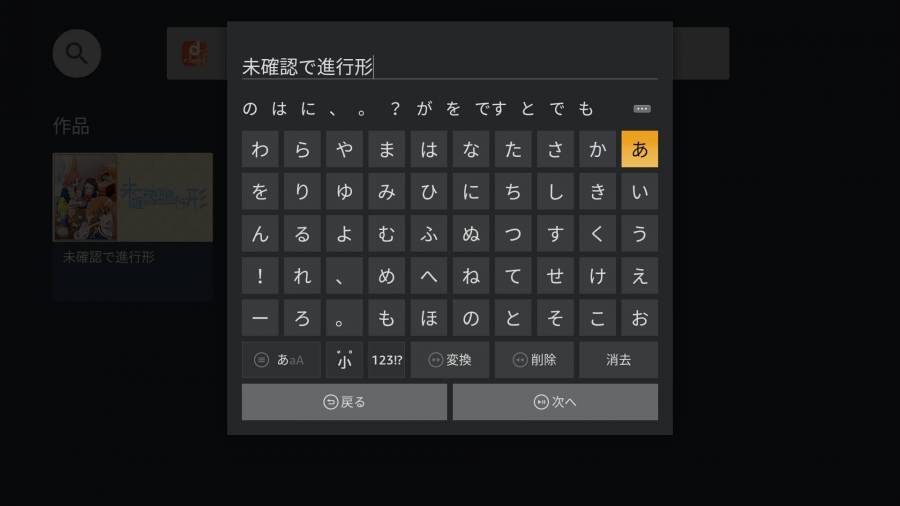Expand more suggestions with the ellipsis button

pos(642,109)
